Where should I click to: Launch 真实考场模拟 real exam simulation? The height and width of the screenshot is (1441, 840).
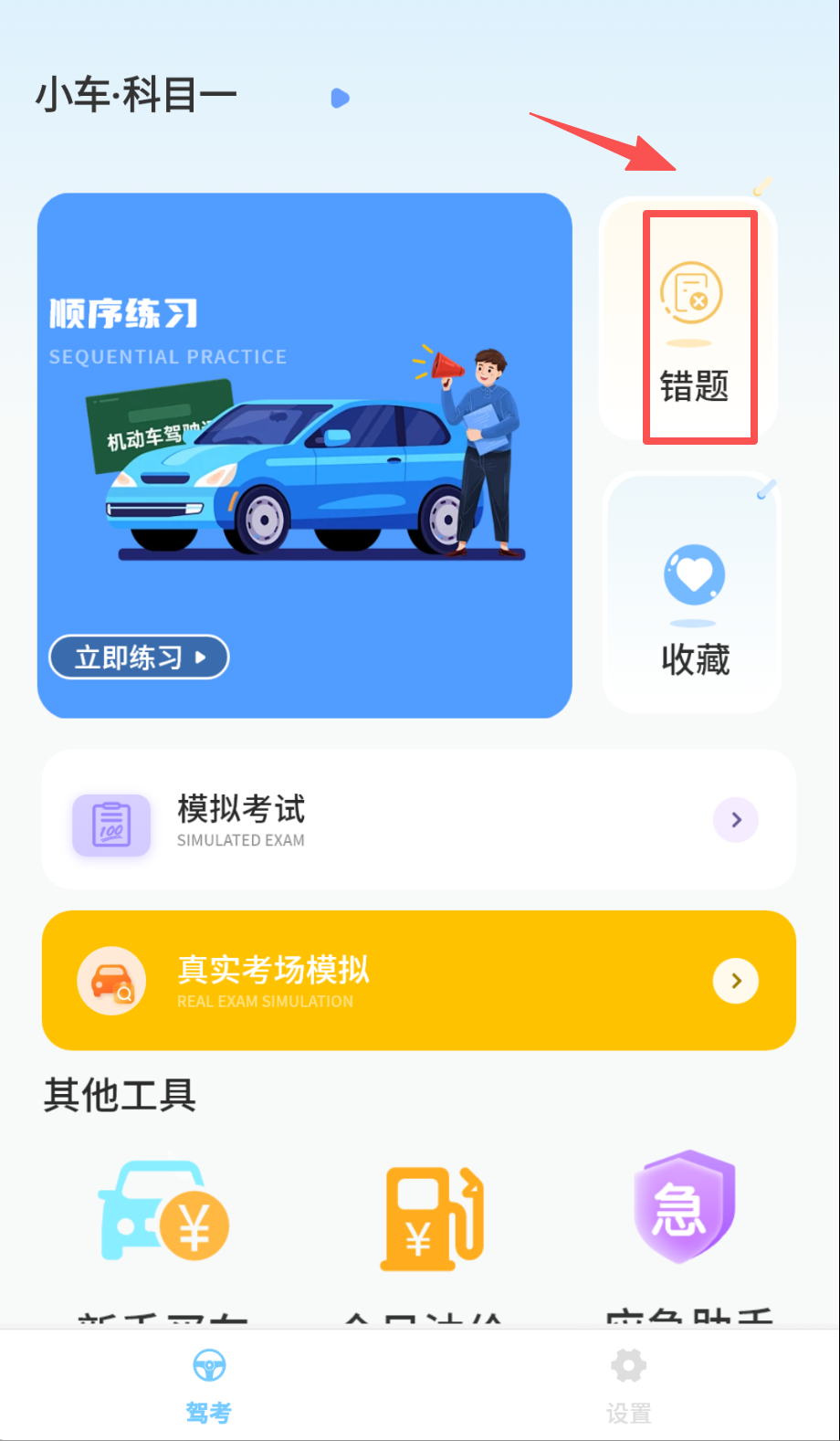(418, 980)
